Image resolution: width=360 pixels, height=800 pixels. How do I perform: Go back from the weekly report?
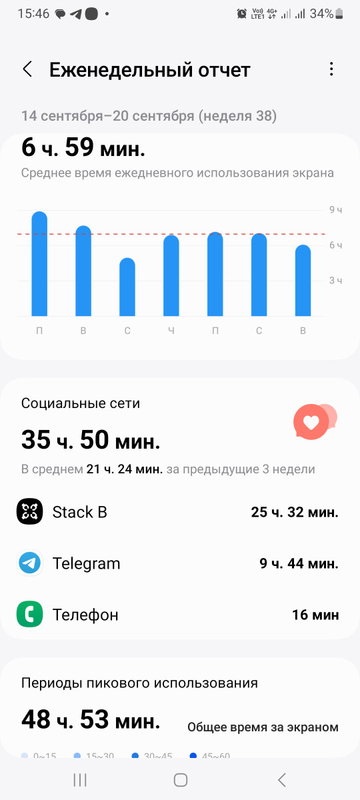28,69
